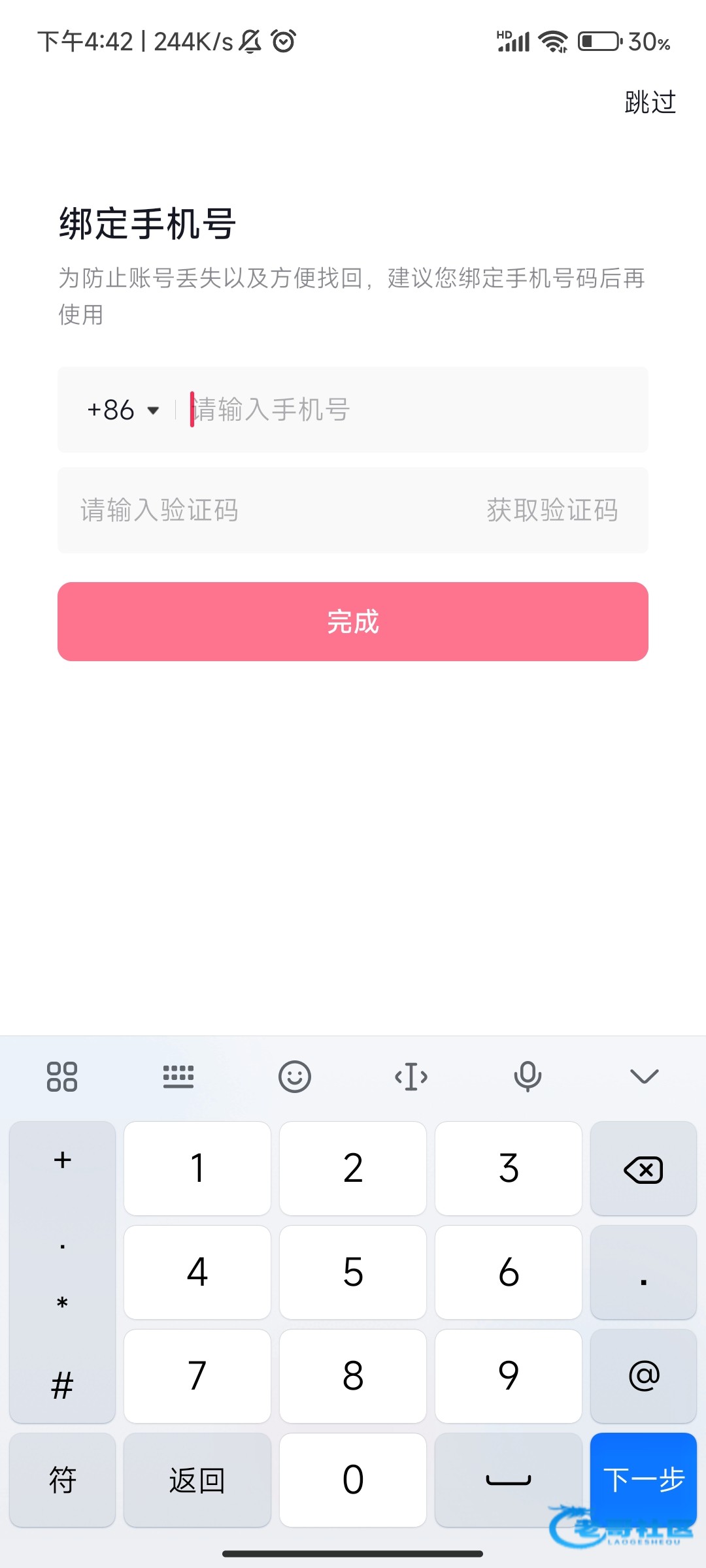706x1568 pixels.
Task: Switch keyboard layout via the keyboard icon
Action: (178, 1076)
